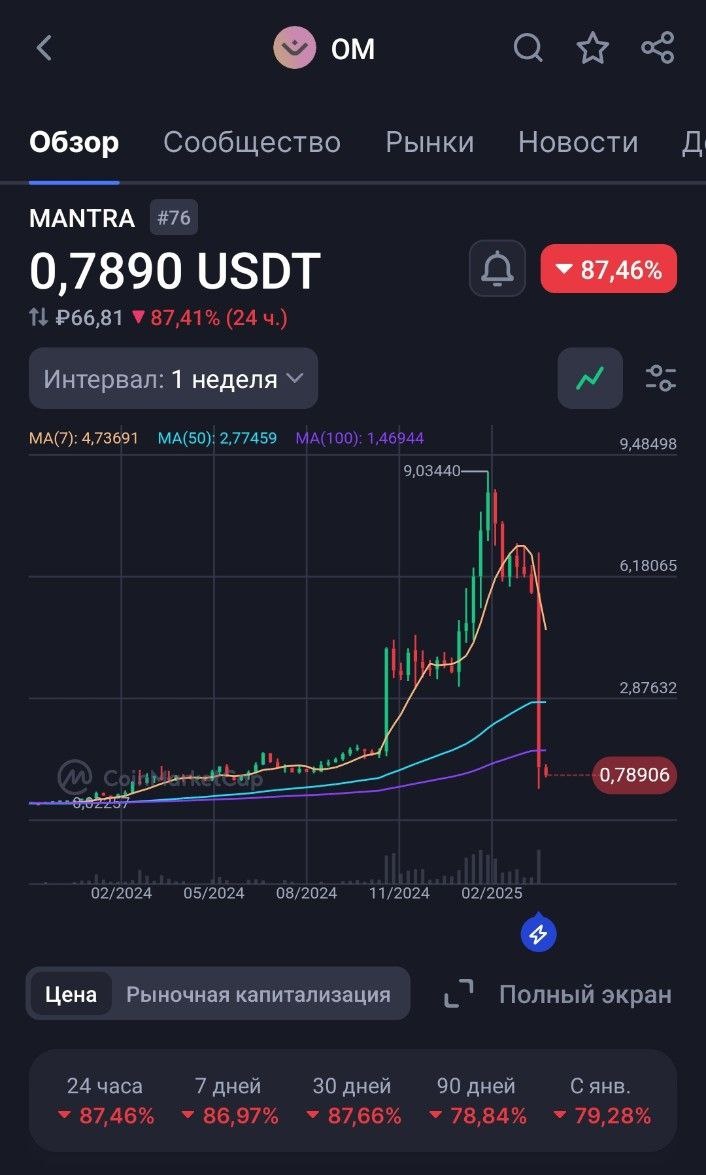This screenshot has width=706, height=1175.
Task: Add OM to favorites with star
Action: pos(593,48)
